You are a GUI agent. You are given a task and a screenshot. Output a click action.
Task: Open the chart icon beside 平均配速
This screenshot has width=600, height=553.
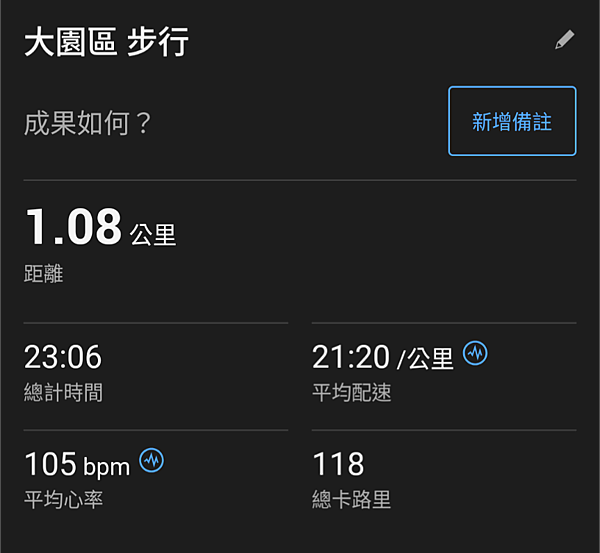(x=476, y=353)
